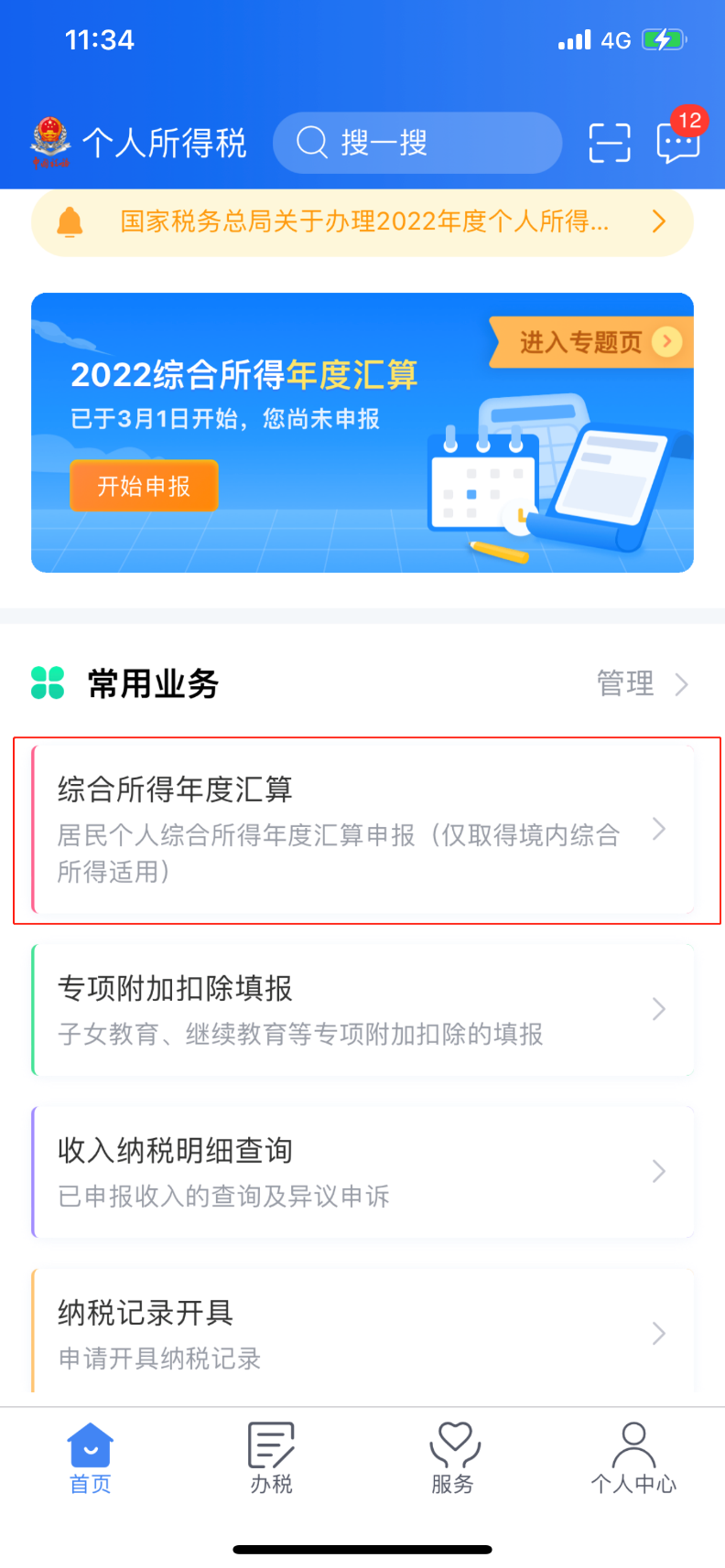The height and width of the screenshot is (1568, 725).
Task: Tap 开始申报 to start filing
Action: coord(145,486)
